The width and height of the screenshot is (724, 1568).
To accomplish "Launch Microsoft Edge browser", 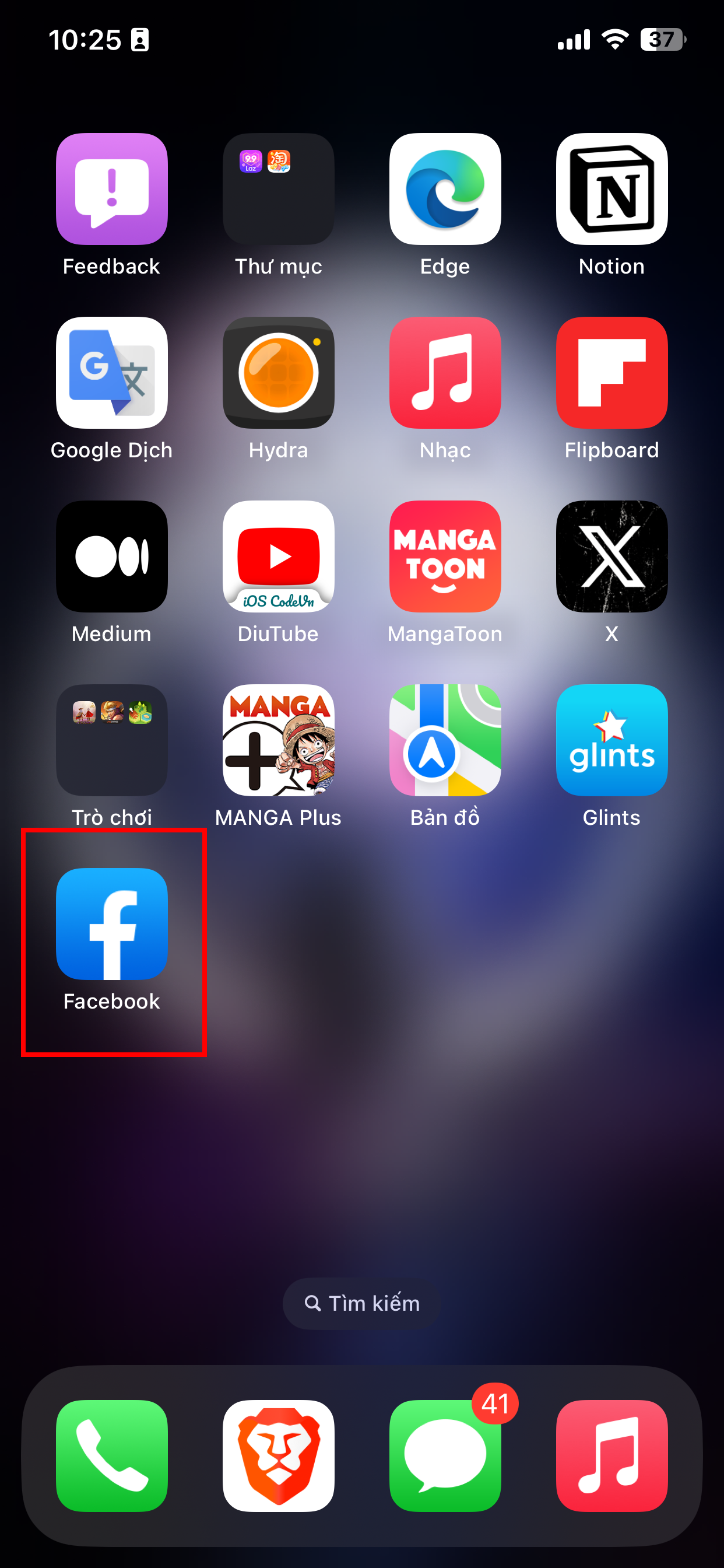I will click(x=445, y=190).
